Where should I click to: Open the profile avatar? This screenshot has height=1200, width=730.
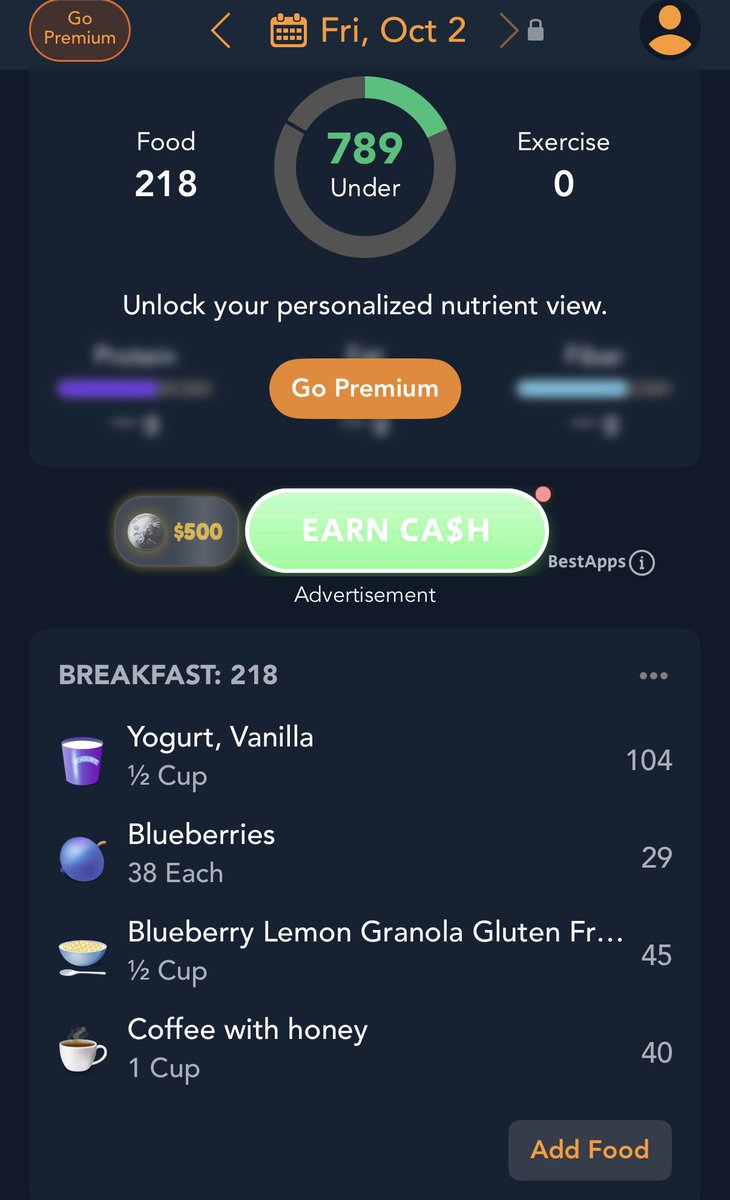[669, 30]
